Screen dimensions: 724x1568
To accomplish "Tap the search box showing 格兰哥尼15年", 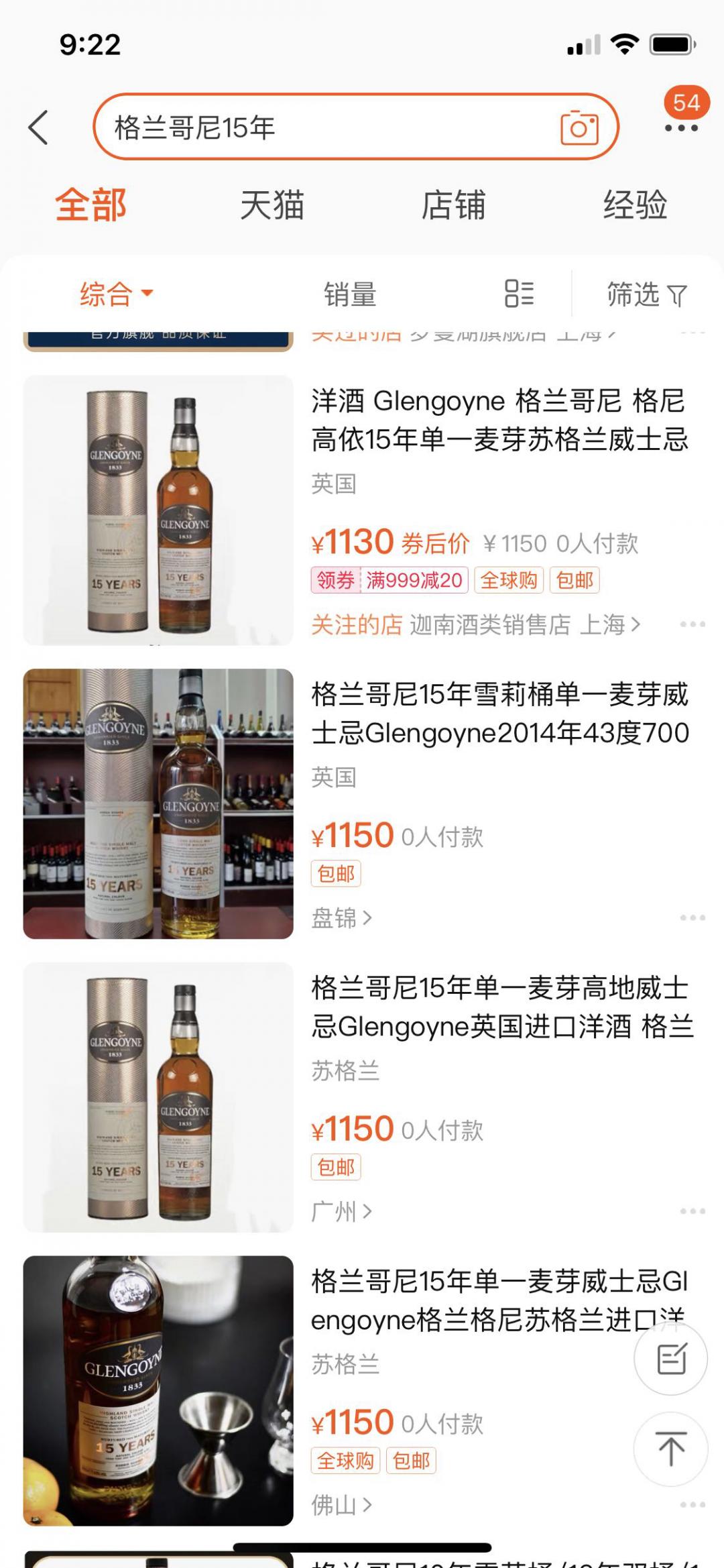I will (x=268, y=127).
